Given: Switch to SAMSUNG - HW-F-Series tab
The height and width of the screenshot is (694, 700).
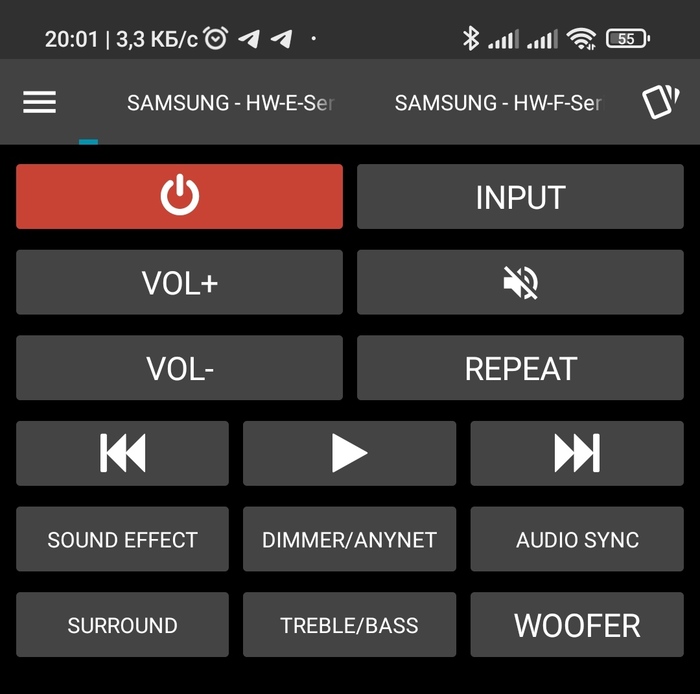Looking at the screenshot, I should coord(498,103).
